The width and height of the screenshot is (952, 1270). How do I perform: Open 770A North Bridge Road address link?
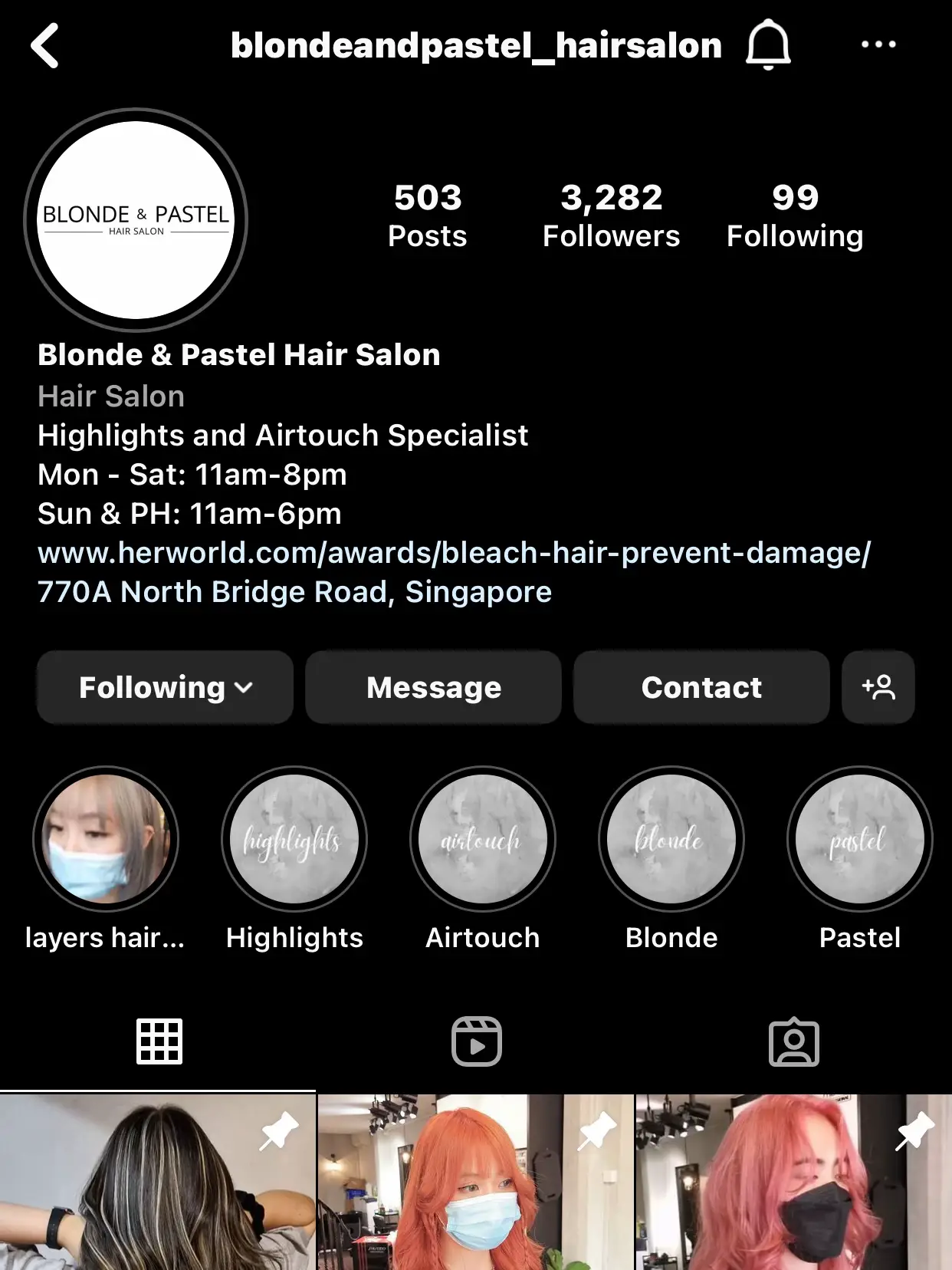click(x=294, y=592)
